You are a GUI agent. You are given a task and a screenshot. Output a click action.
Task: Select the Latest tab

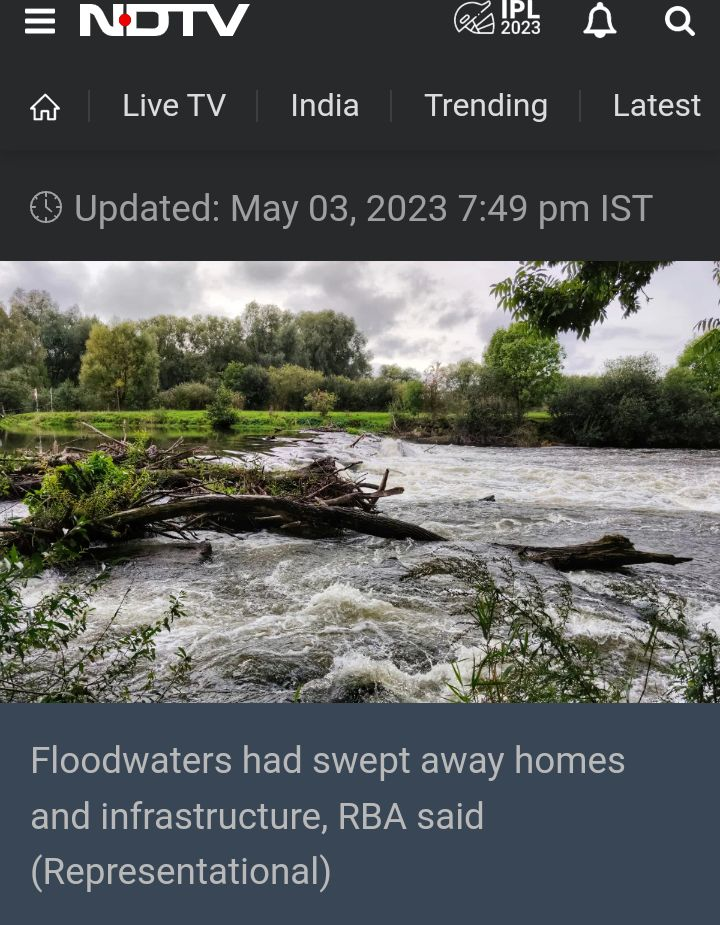tap(657, 106)
